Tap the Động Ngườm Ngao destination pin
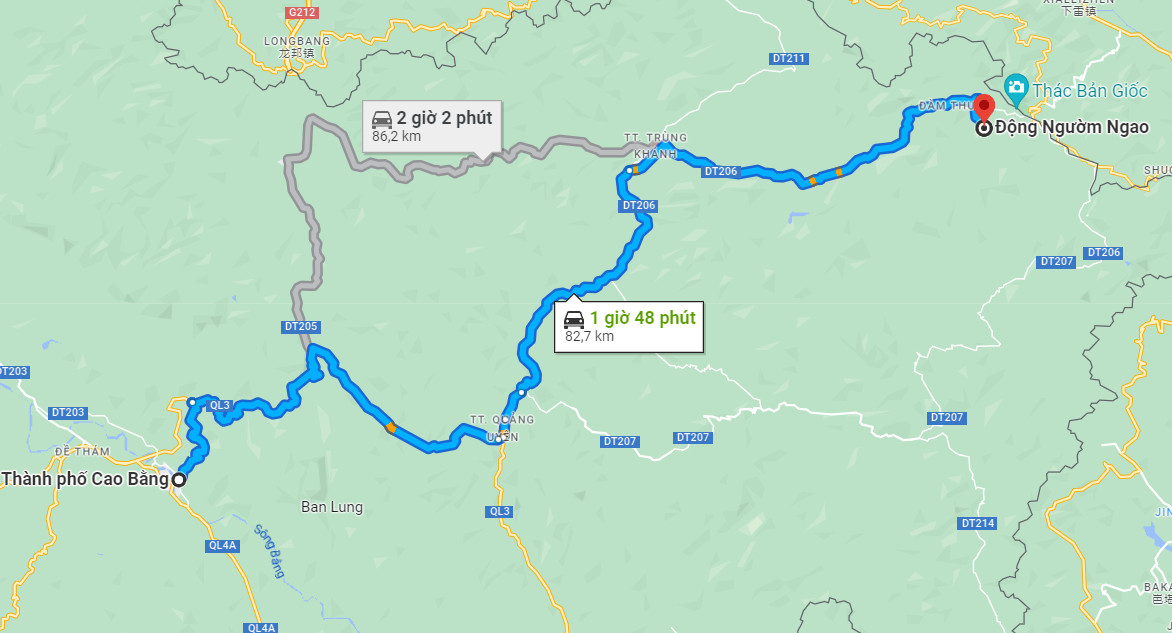1172x633 pixels. click(x=984, y=108)
